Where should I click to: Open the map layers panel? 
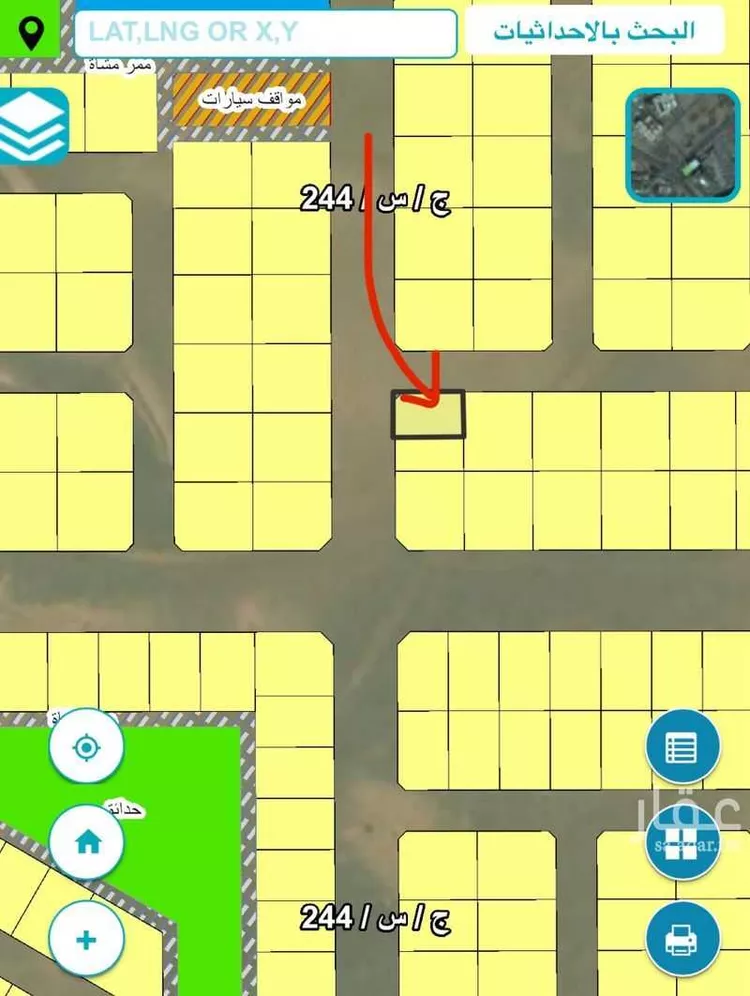point(33,126)
